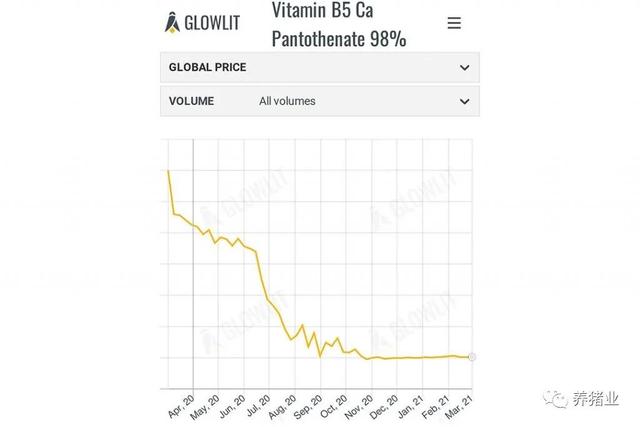
Task: Open the Volume dropdown showing All volumes
Action: [x=464, y=101]
